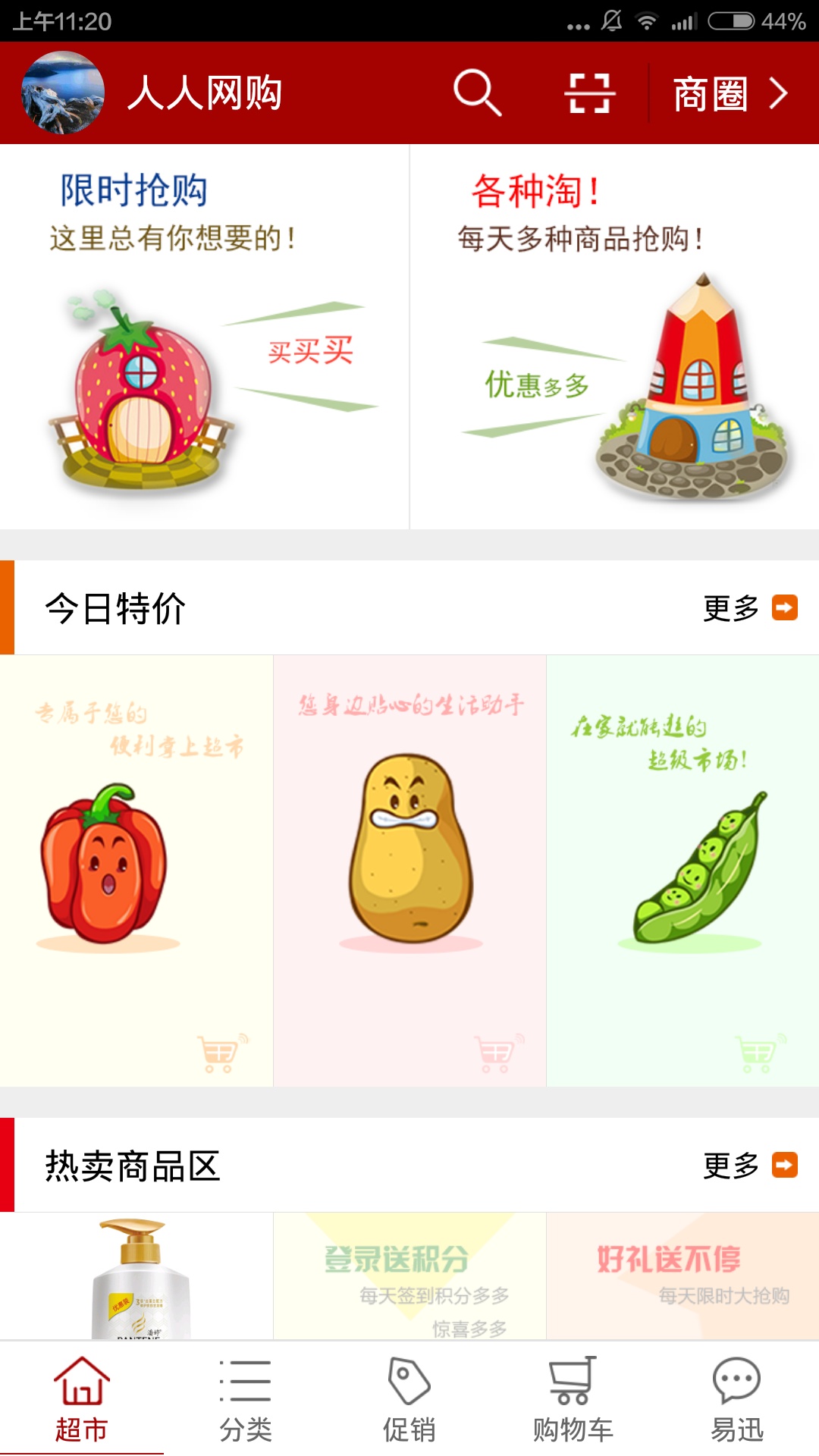
Task: Switch to the 超市 tab
Action: [82, 1399]
